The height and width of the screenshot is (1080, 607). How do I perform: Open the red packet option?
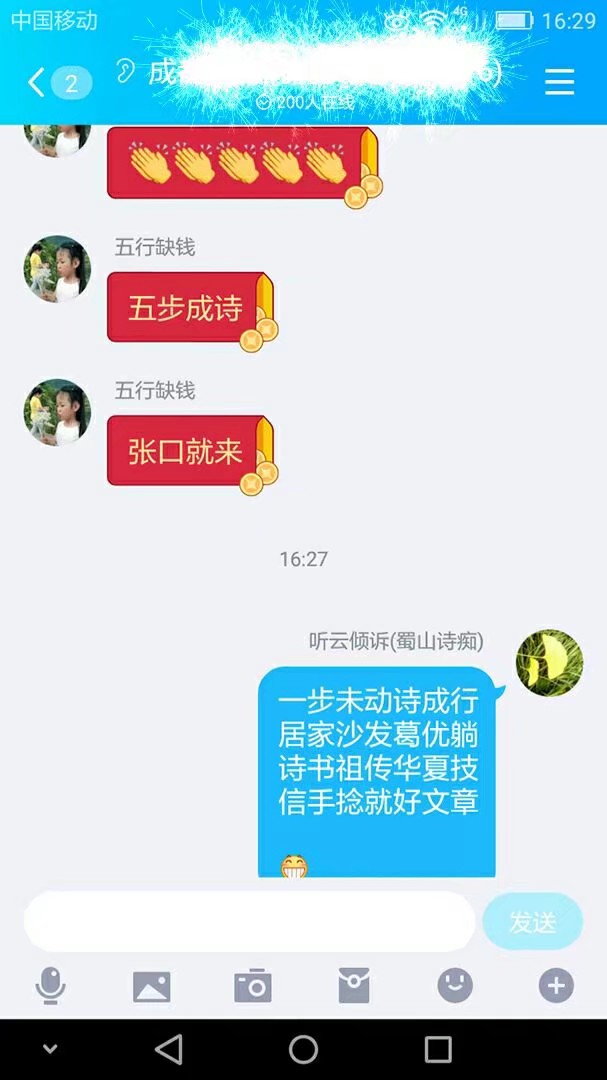click(354, 986)
